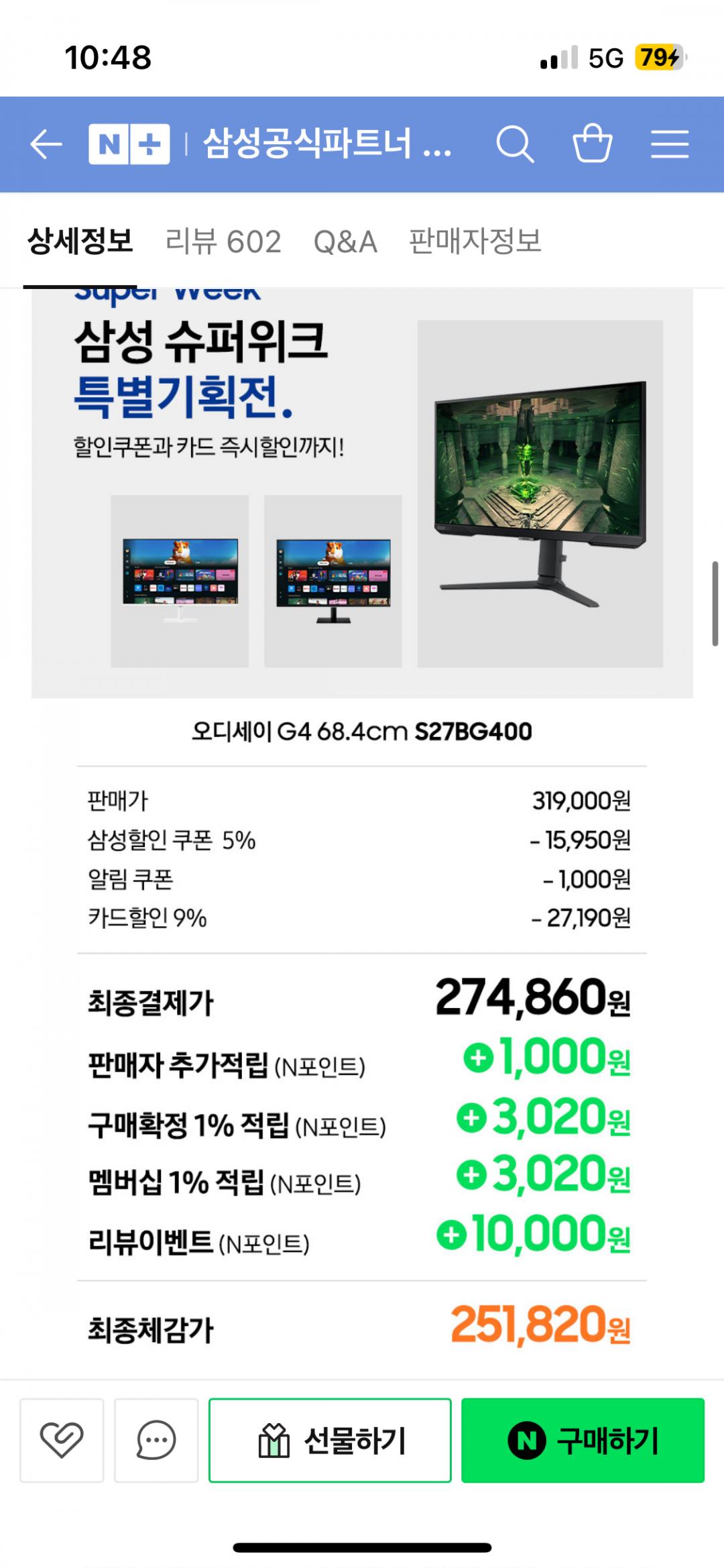Screen dimensions: 724x1568
Task: Add product to wishlist with heart icon
Action: [x=62, y=1440]
